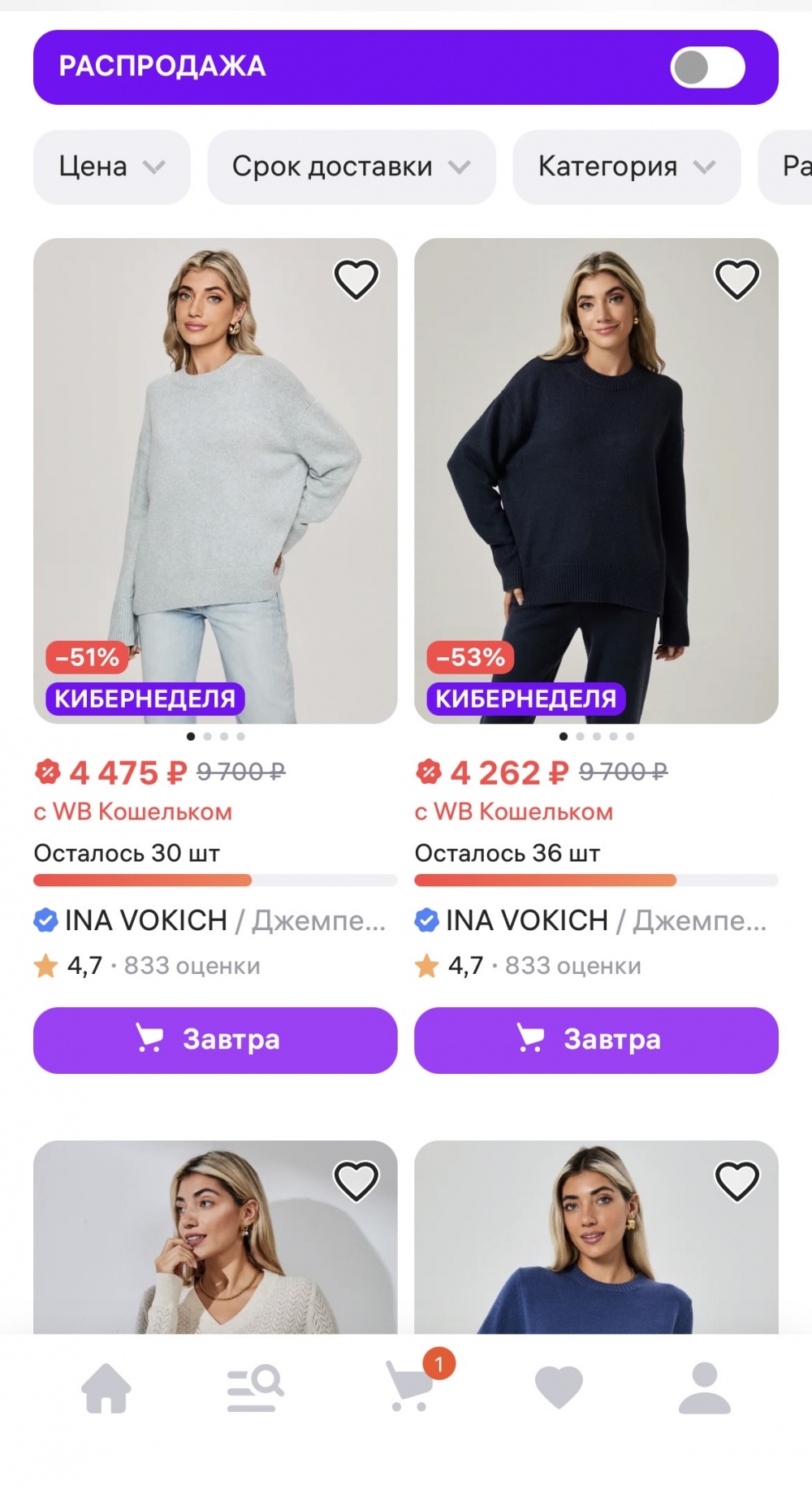Click the percent discount icon before 4 475 ₽
This screenshot has height=1489, width=812.
47,774
